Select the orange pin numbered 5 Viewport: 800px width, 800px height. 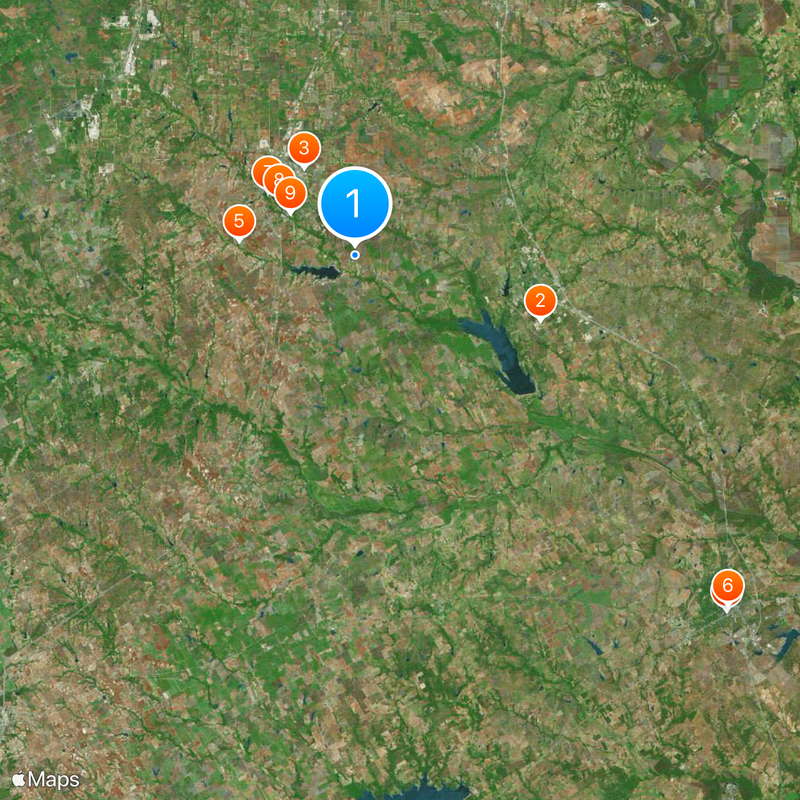[238, 221]
